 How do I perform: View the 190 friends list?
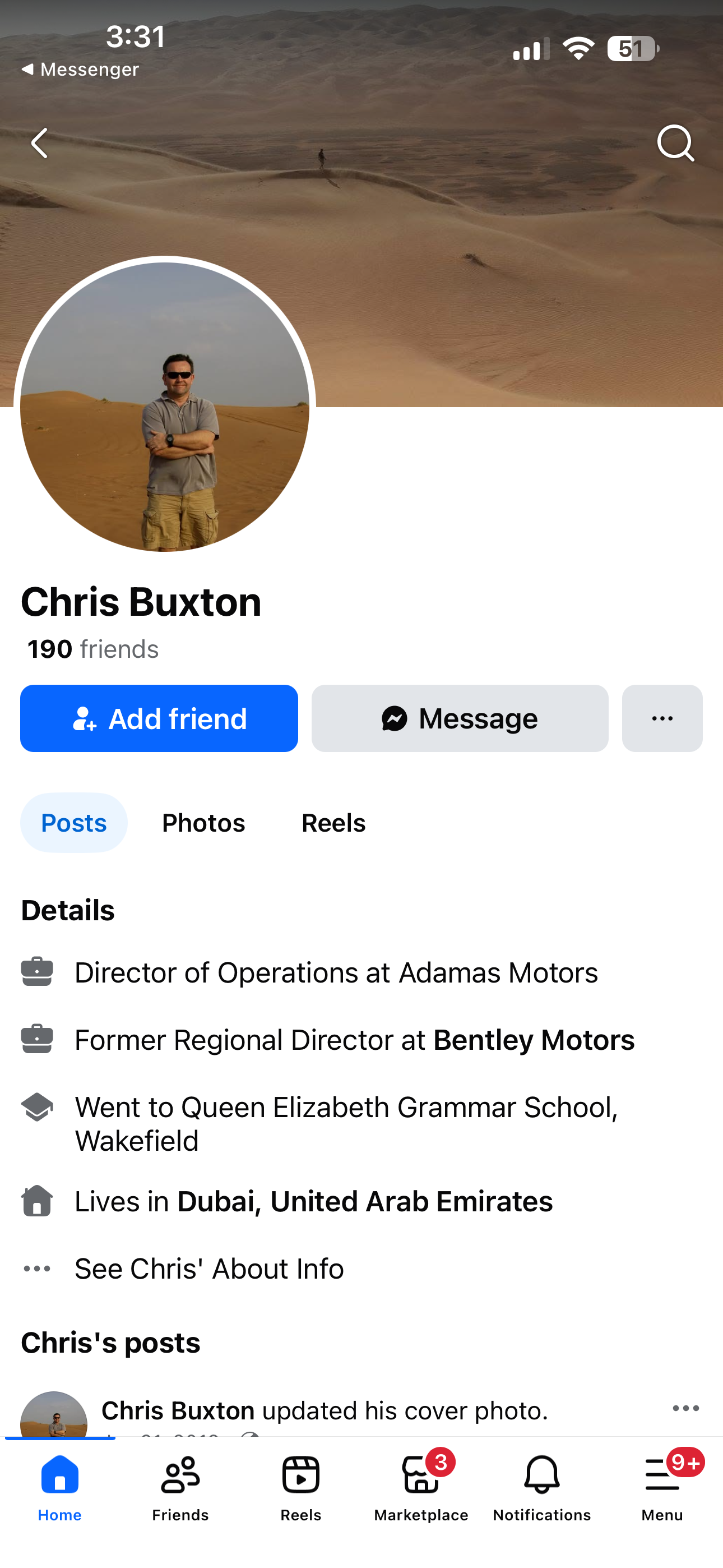point(92,649)
